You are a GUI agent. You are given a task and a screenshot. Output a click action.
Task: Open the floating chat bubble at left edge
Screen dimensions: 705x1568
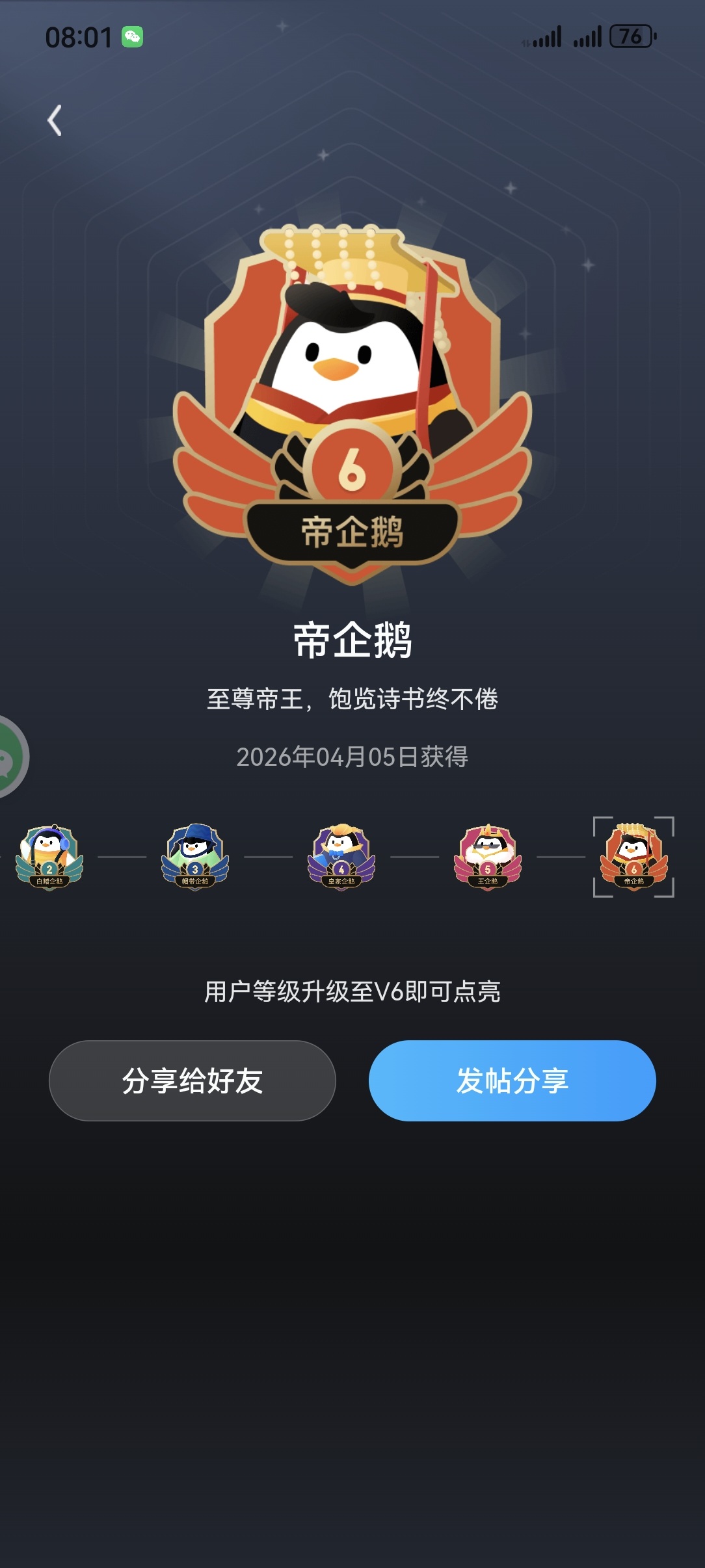click(10, 757)
